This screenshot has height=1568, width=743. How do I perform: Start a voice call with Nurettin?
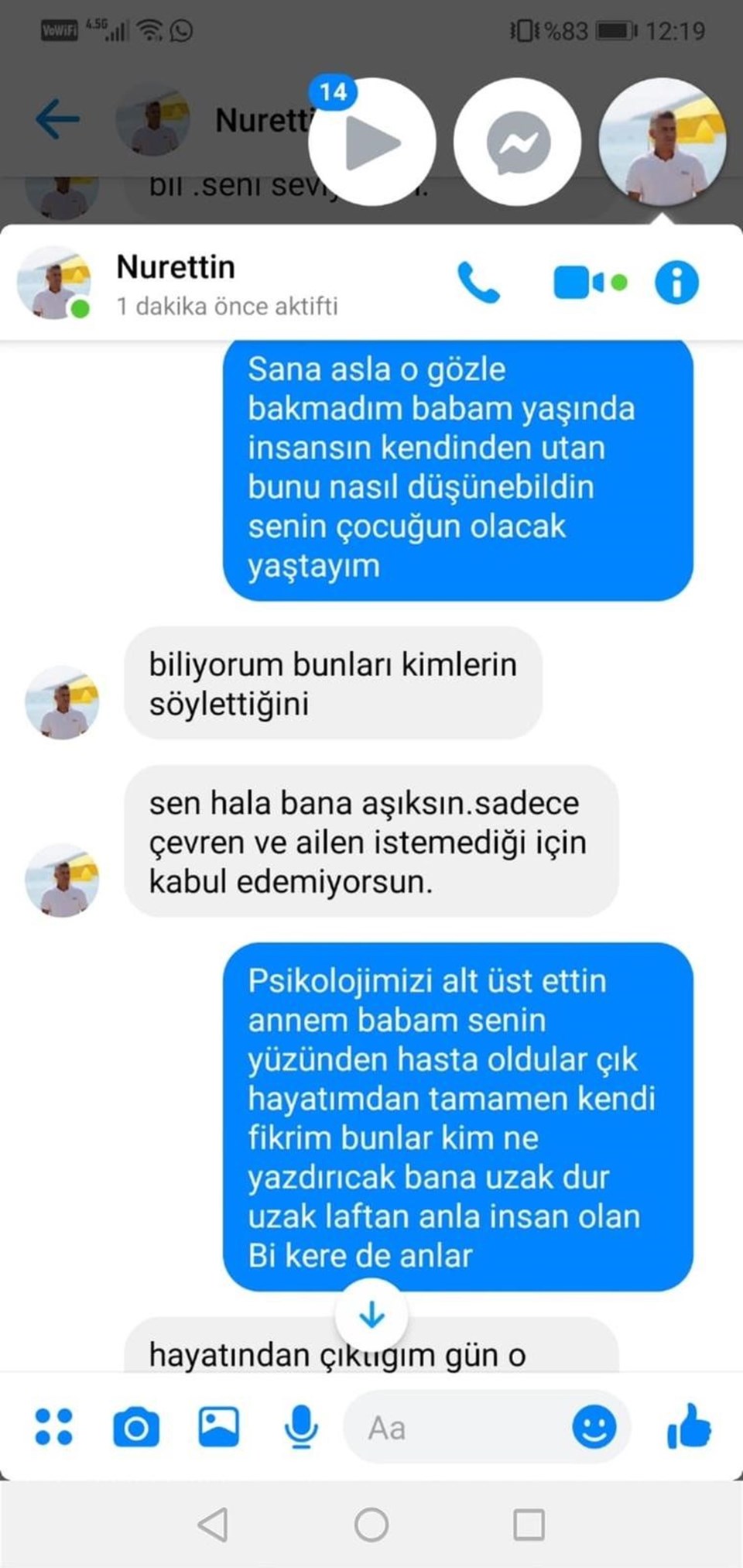click(478, 283)
